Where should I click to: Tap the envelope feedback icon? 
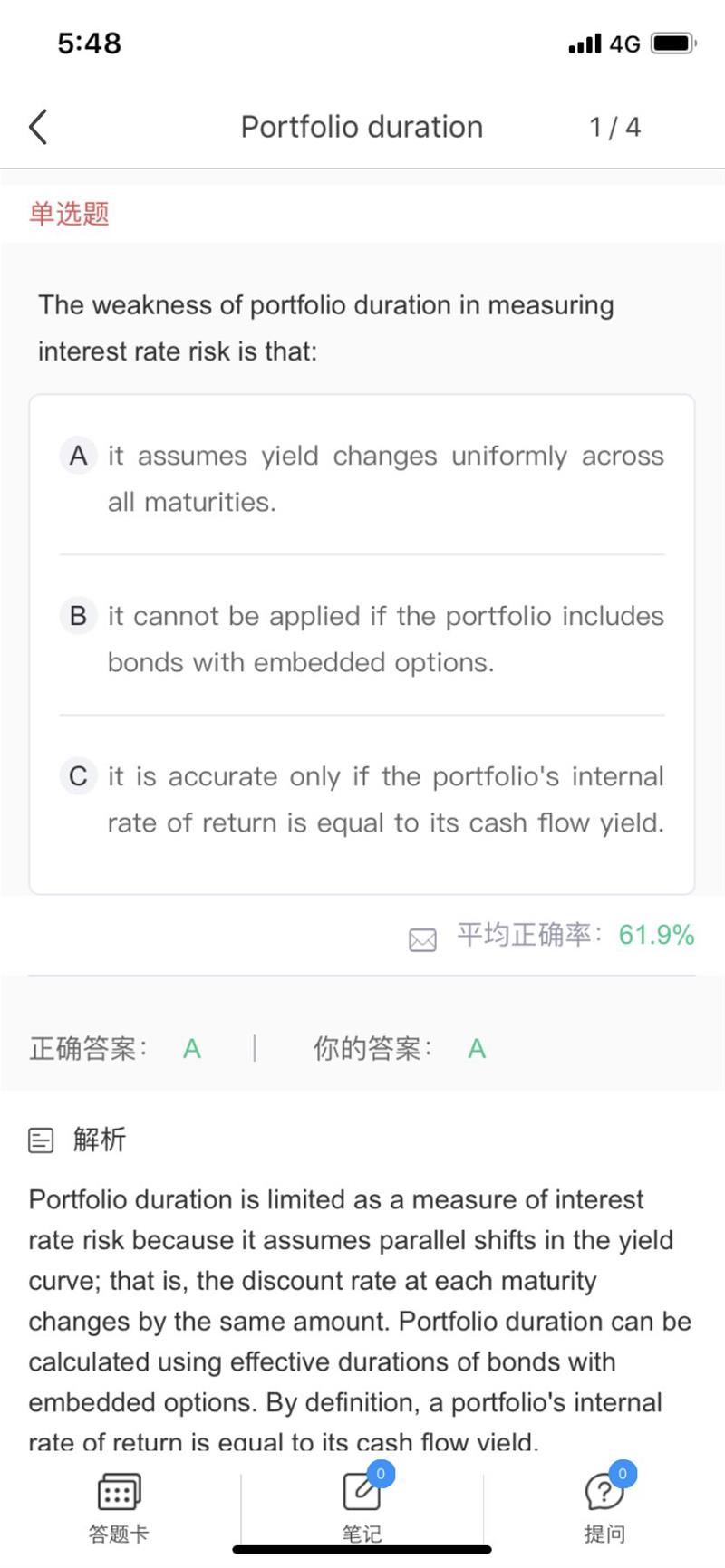point(422,939)
